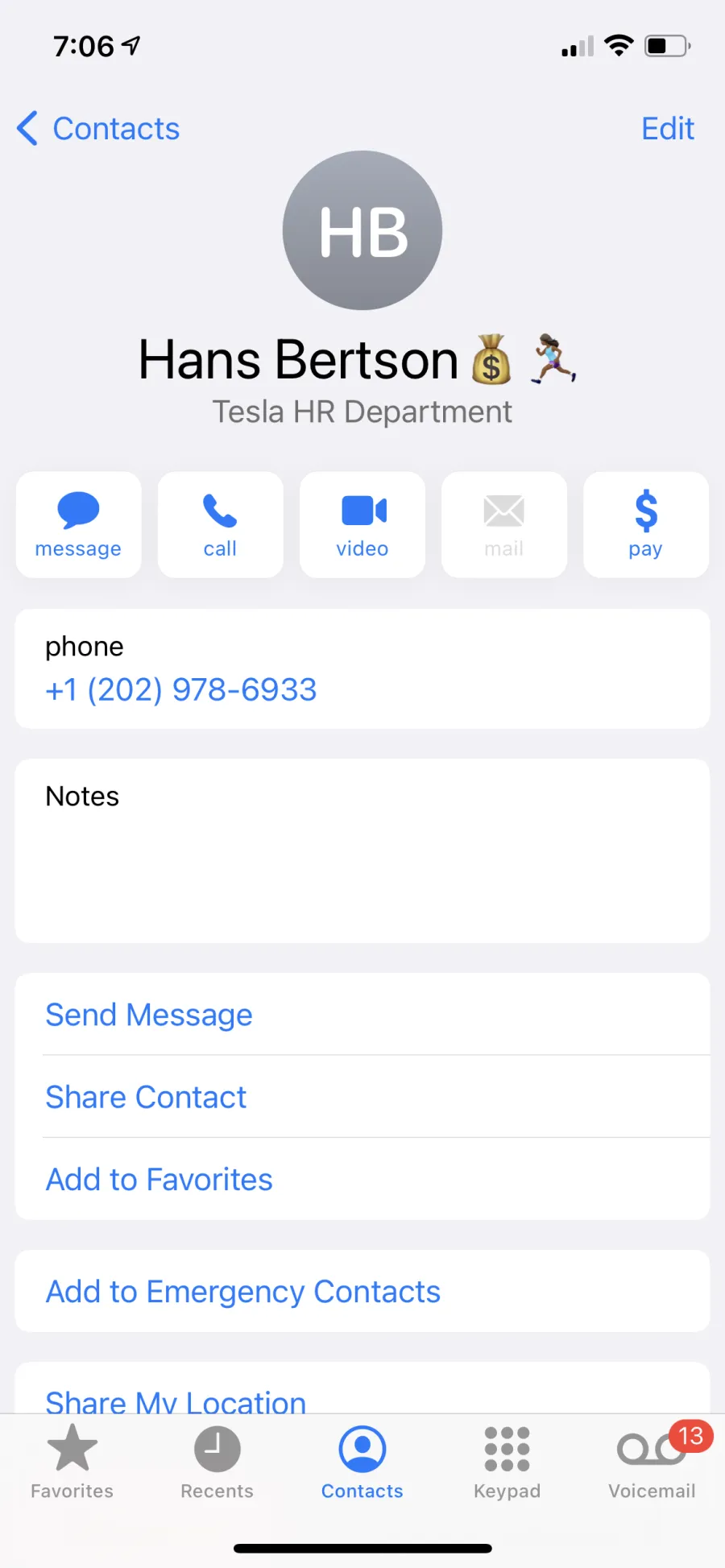The image size is (725, 1568).
Task: Add to Emergency Contacts
Action: 362,1291
